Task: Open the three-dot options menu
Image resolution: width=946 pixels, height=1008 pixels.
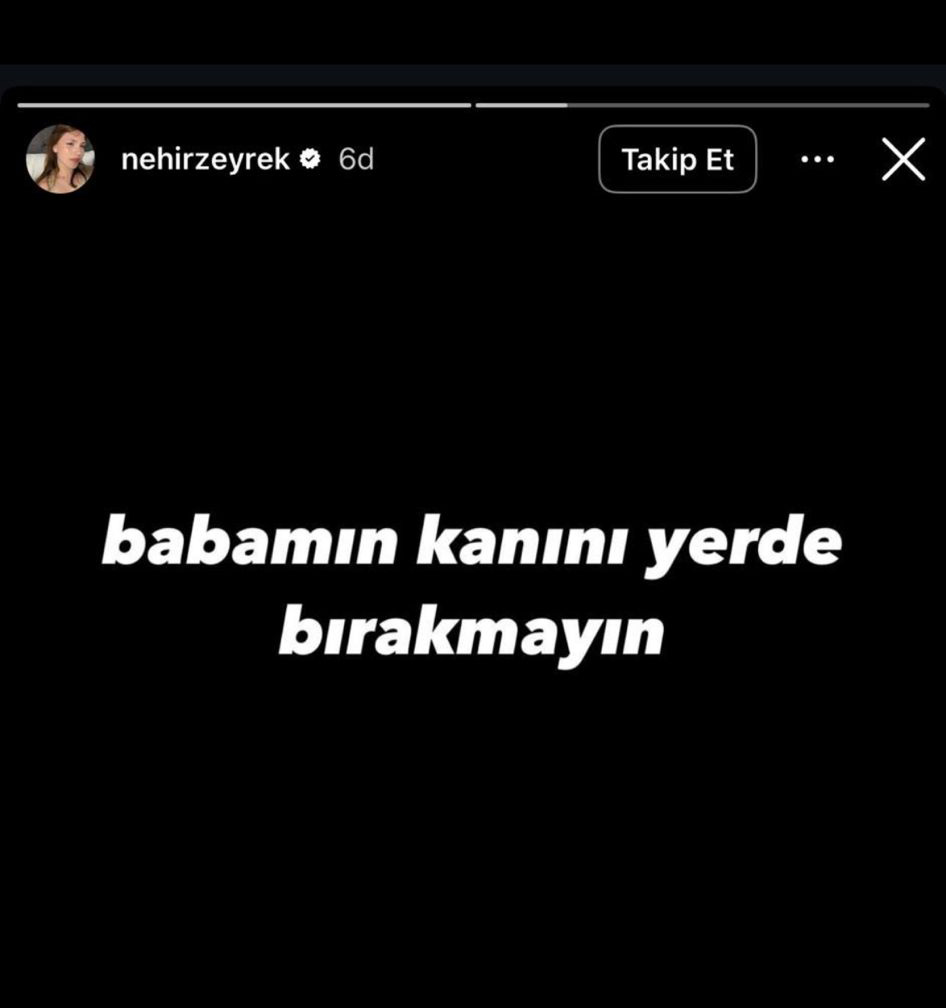Action: pyautogui.click(x=817, y=159)
